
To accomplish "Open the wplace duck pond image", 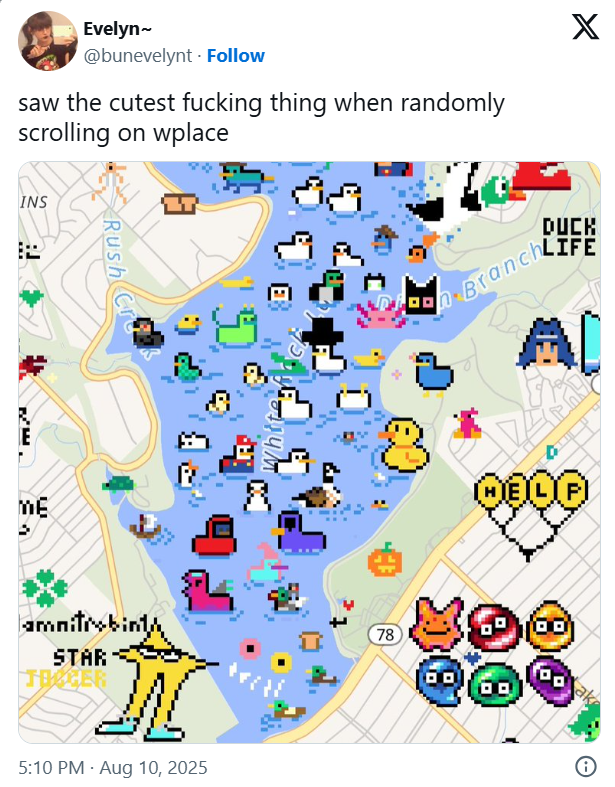I will [x=309, y=451].
